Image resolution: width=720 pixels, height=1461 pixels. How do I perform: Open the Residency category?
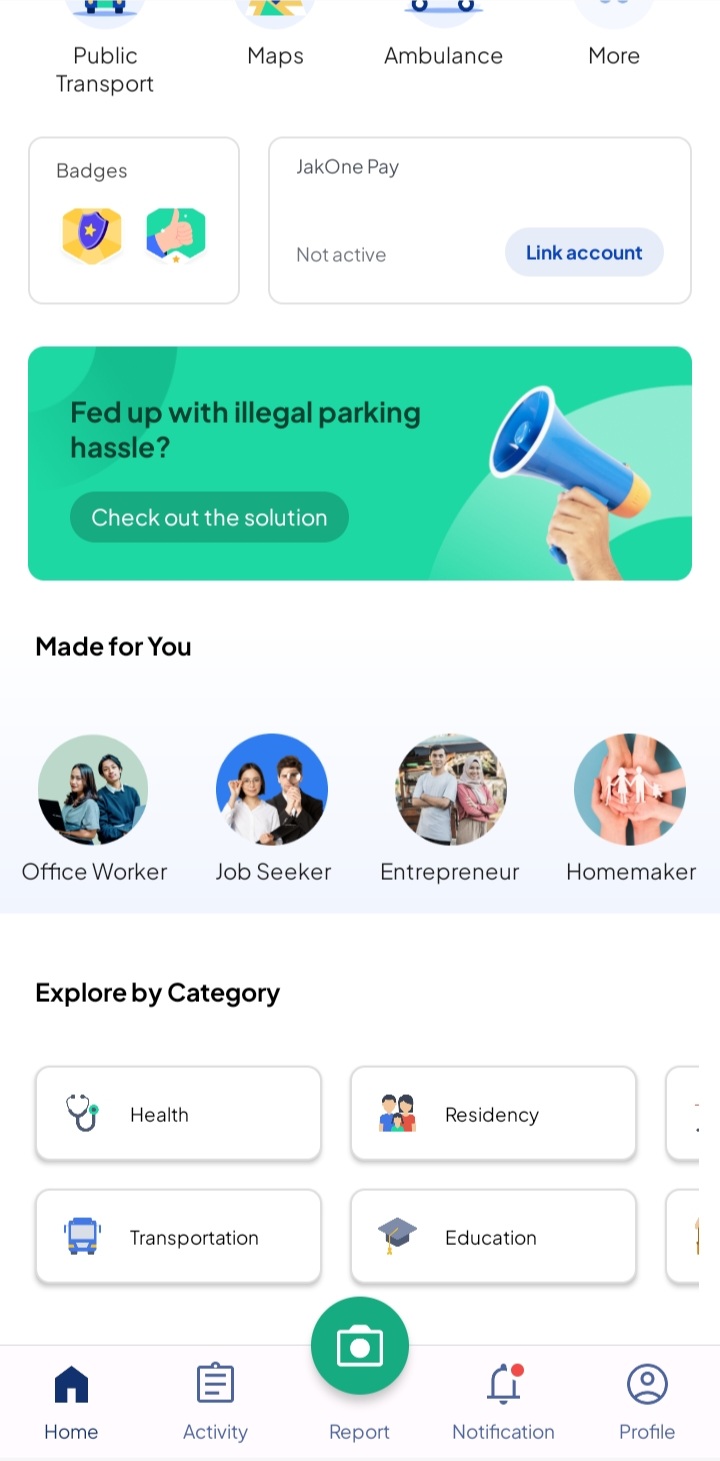pos(493,1114)
